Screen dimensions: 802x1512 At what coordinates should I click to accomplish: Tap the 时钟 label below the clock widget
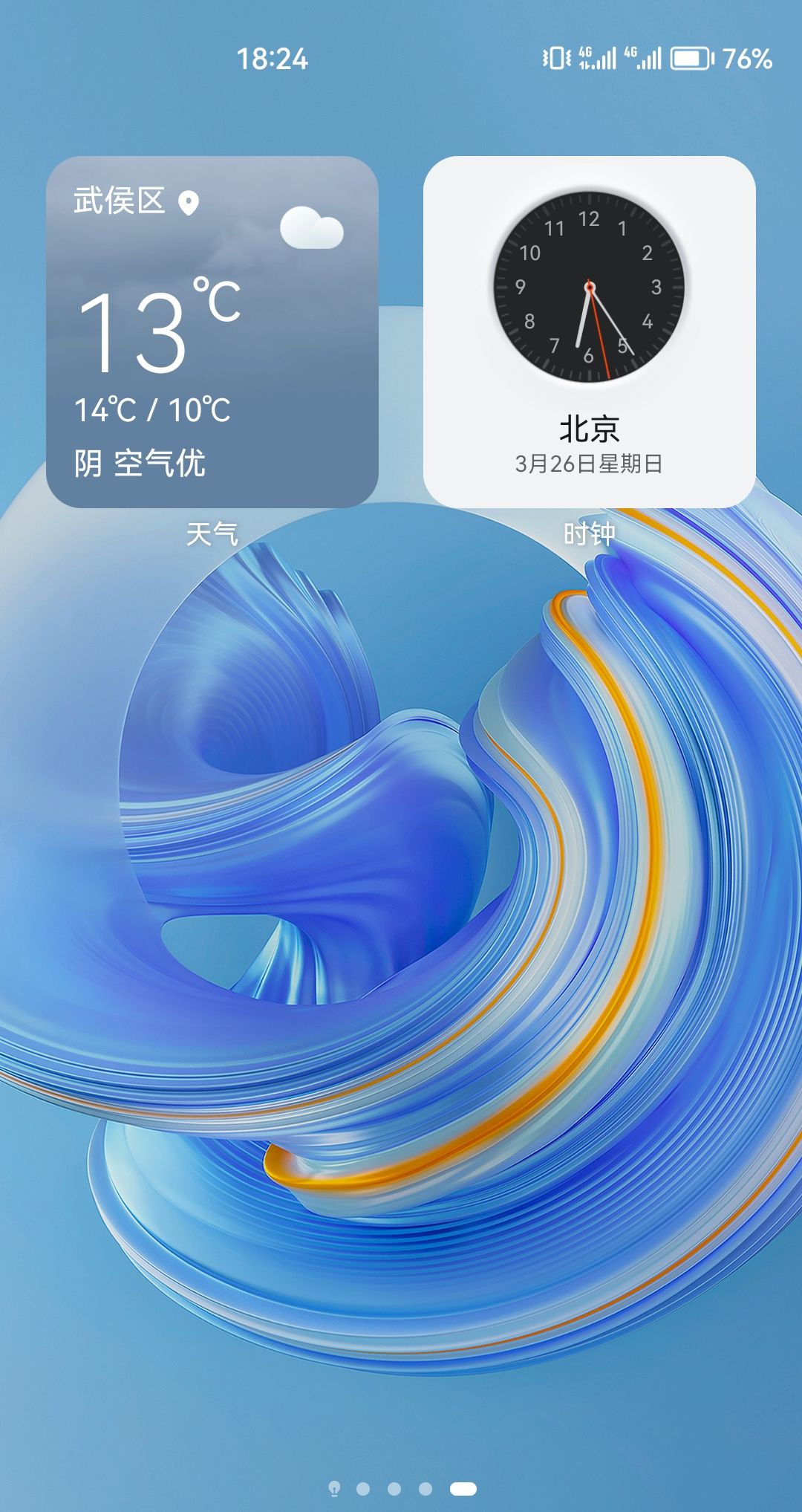589,532
